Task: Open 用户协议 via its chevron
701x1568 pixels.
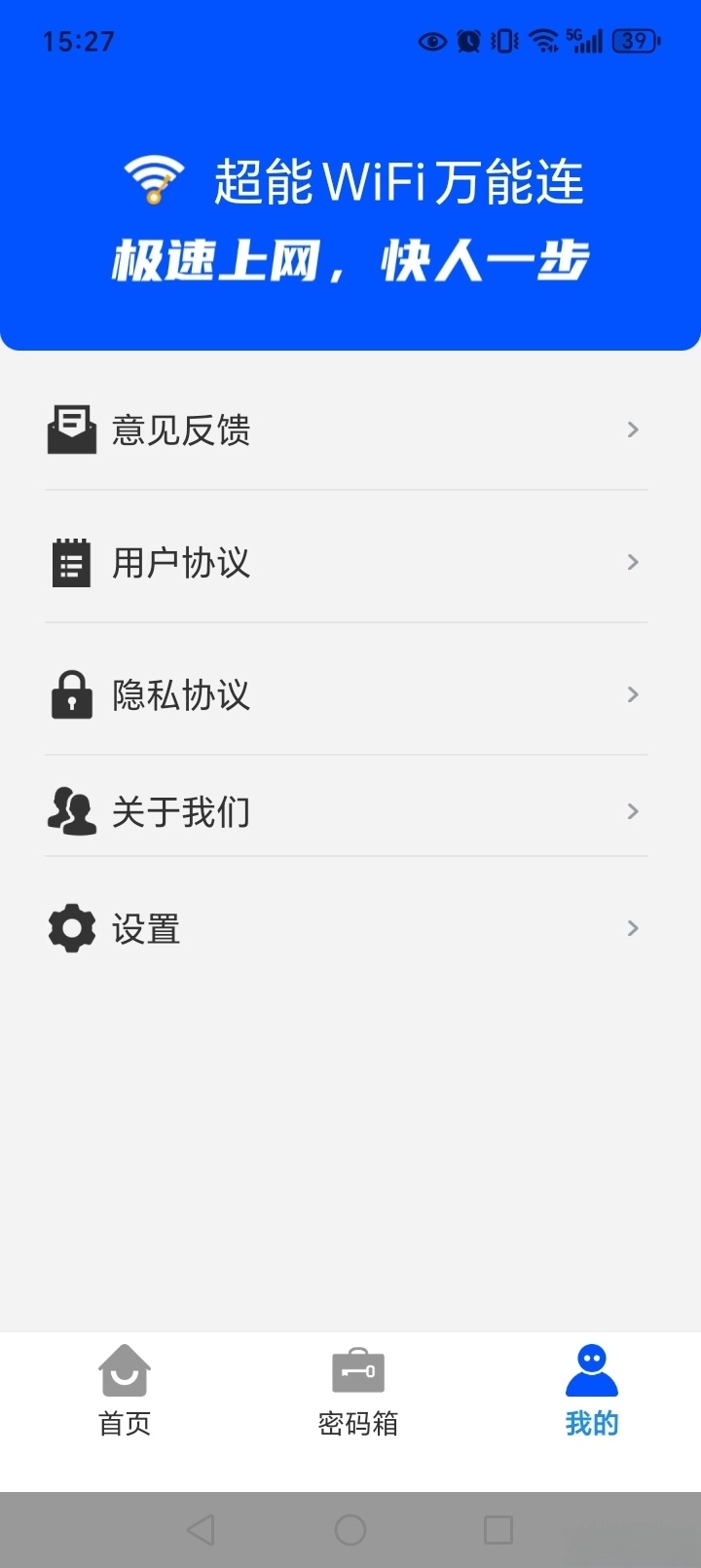Action: pyautogui.click(x=632, y=562)
